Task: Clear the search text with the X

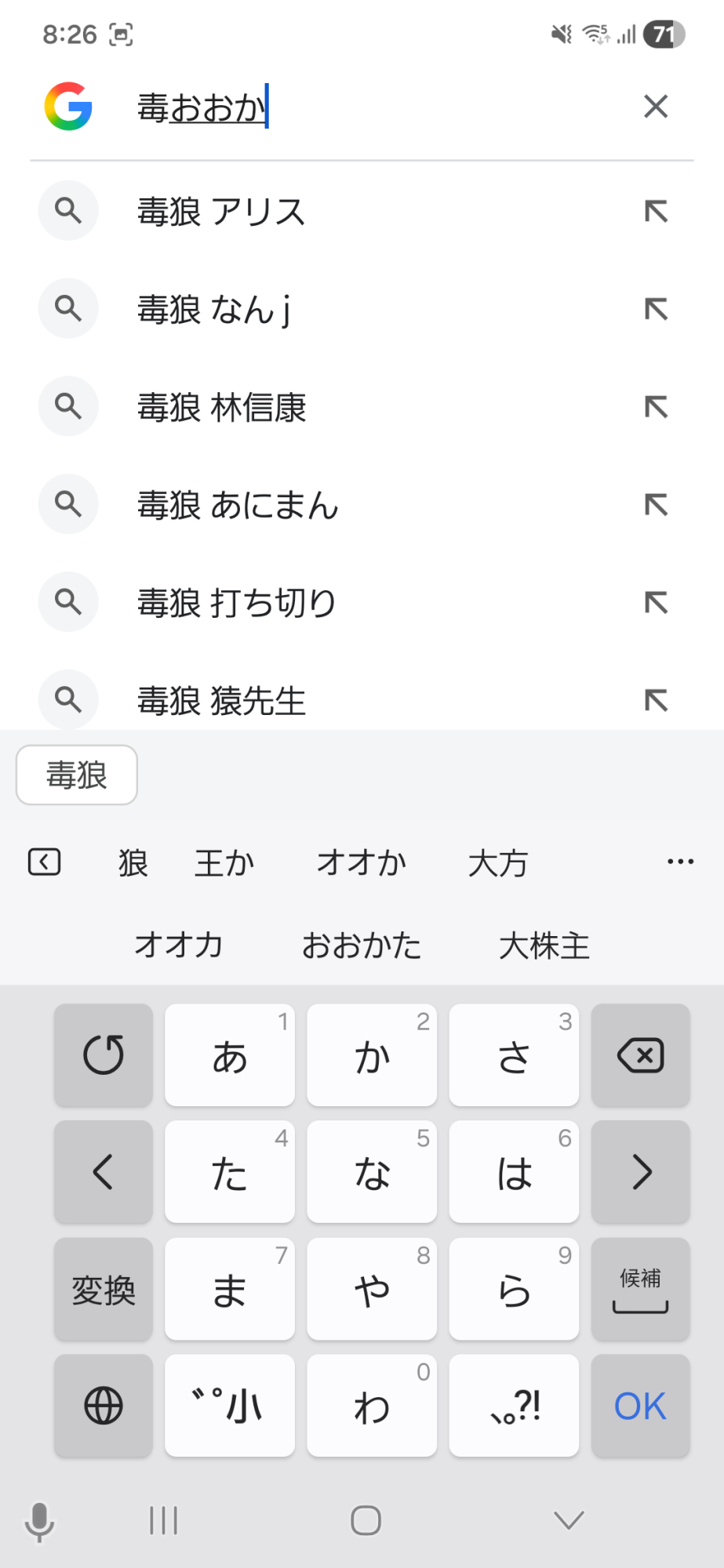Action: [656, 107]
